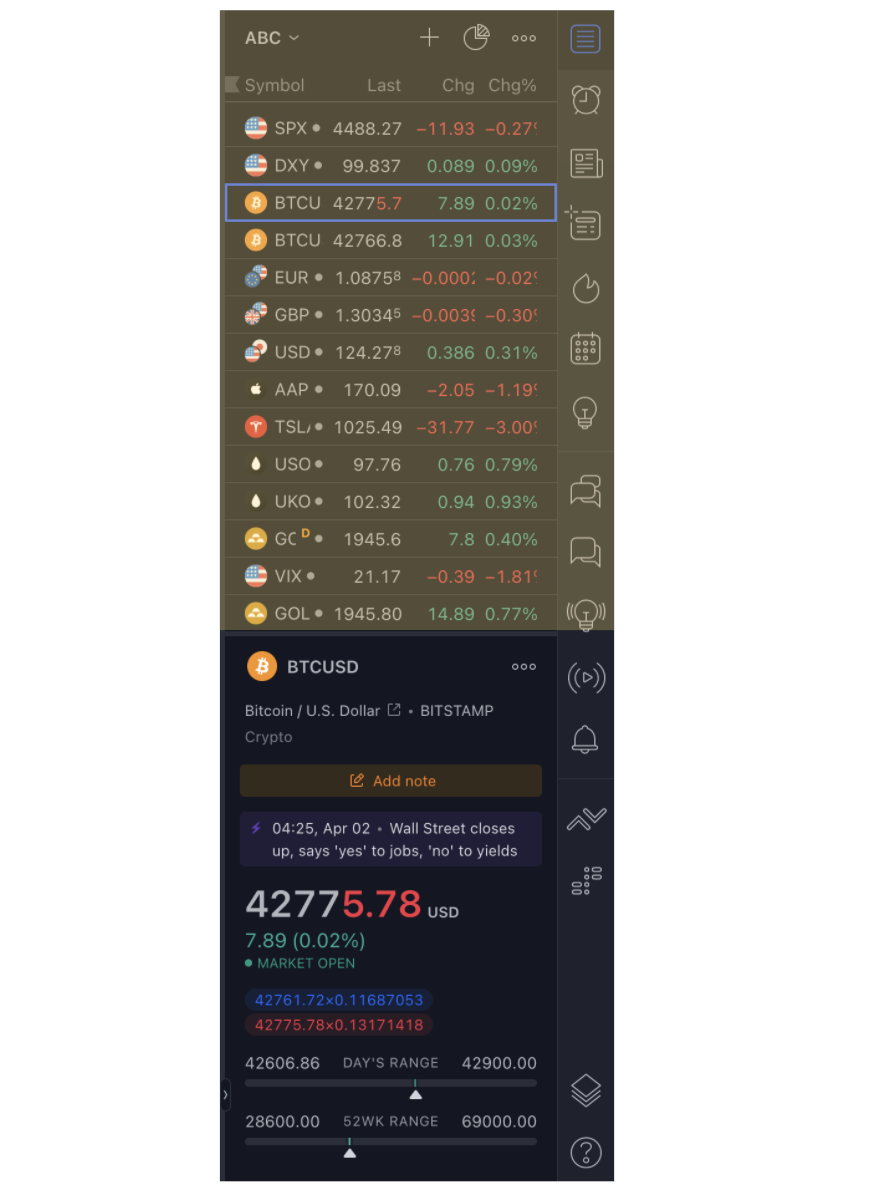892x1194 pixels.
Task: Open the Help question mark icon
Action: [586, 1152]
